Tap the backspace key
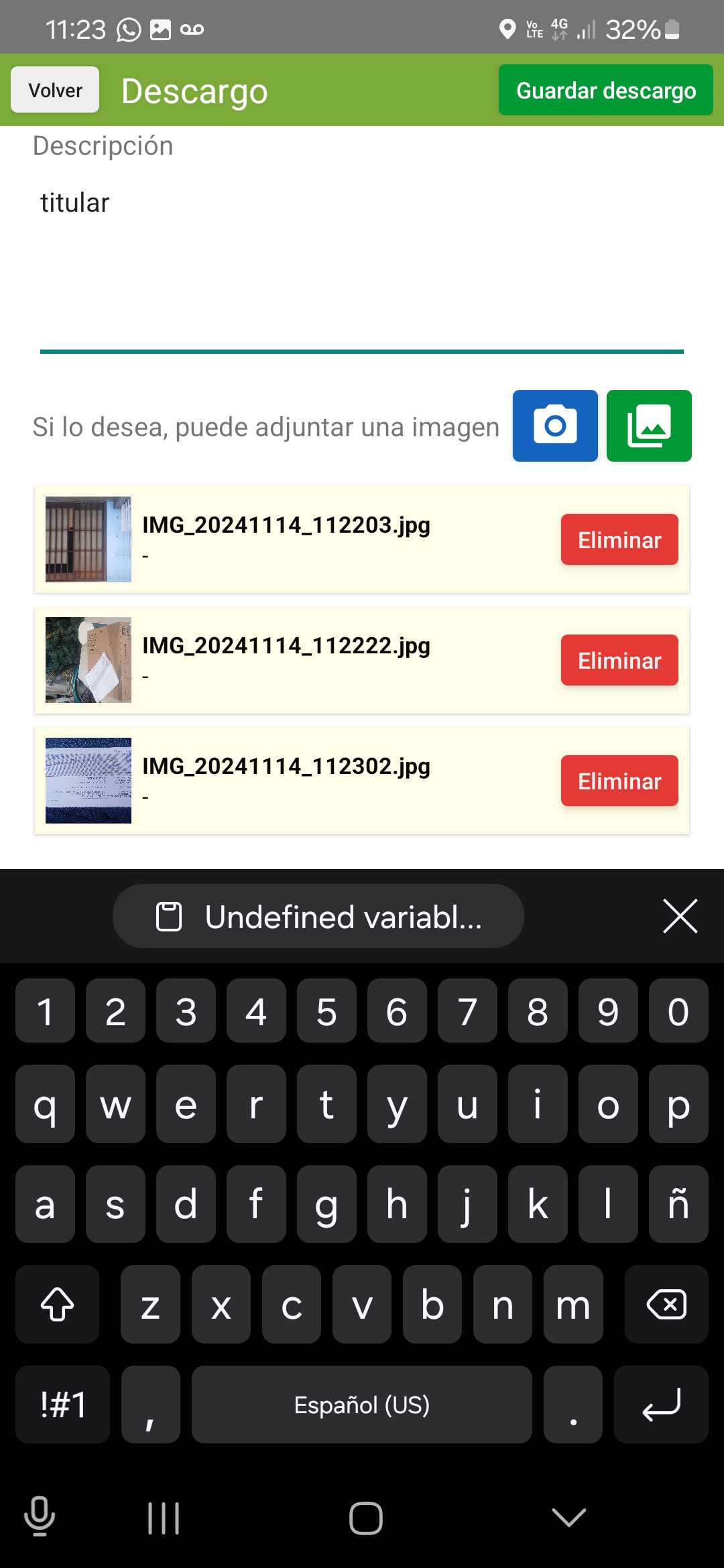The height and width of the screenshot is (1568, 724). [x=666, y=1304]
